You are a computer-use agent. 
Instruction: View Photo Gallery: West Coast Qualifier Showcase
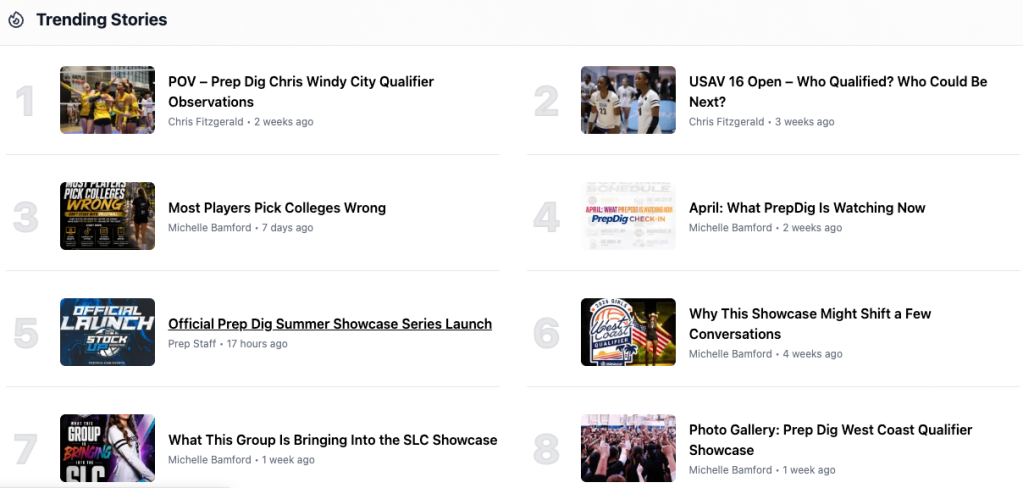tap(830, 439)
